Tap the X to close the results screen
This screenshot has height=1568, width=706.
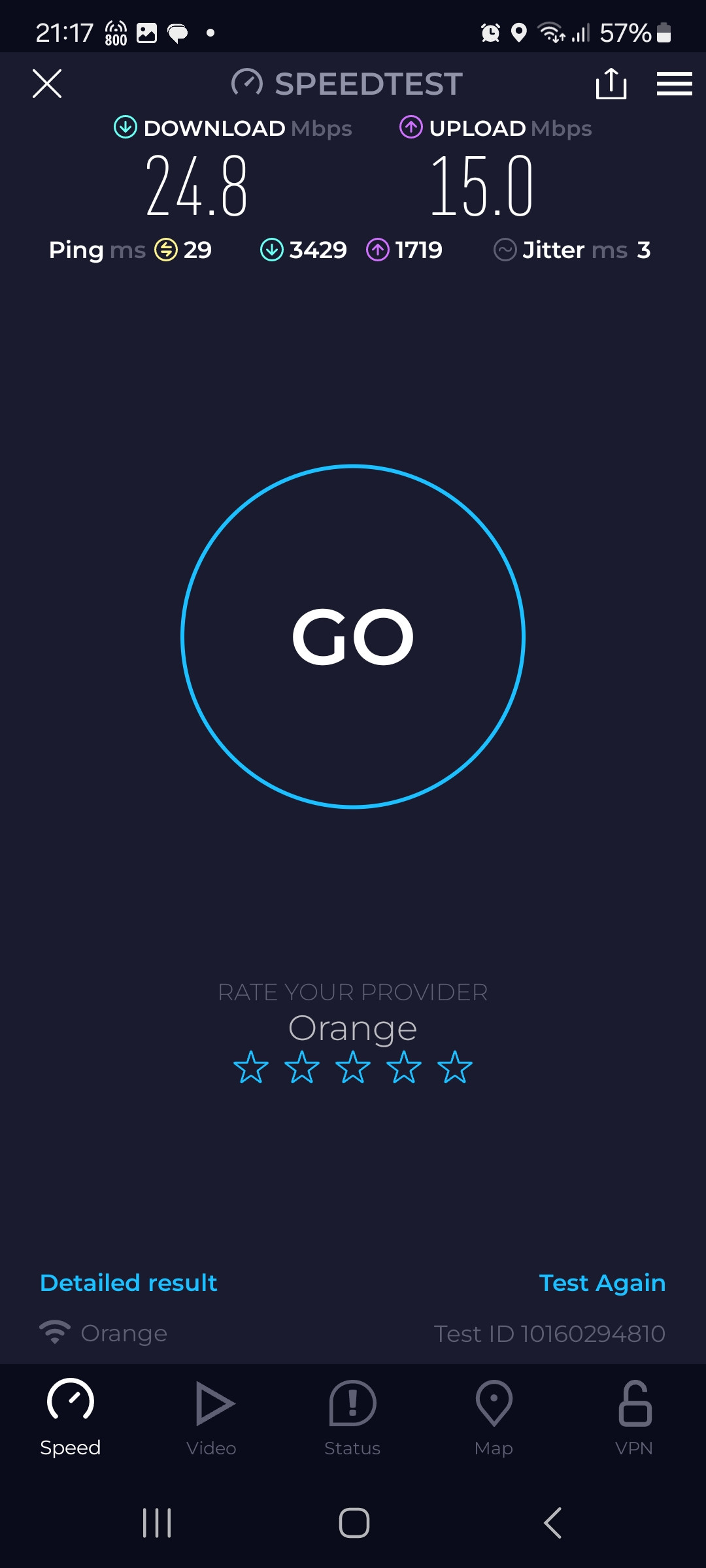click(x=46, y=84)
